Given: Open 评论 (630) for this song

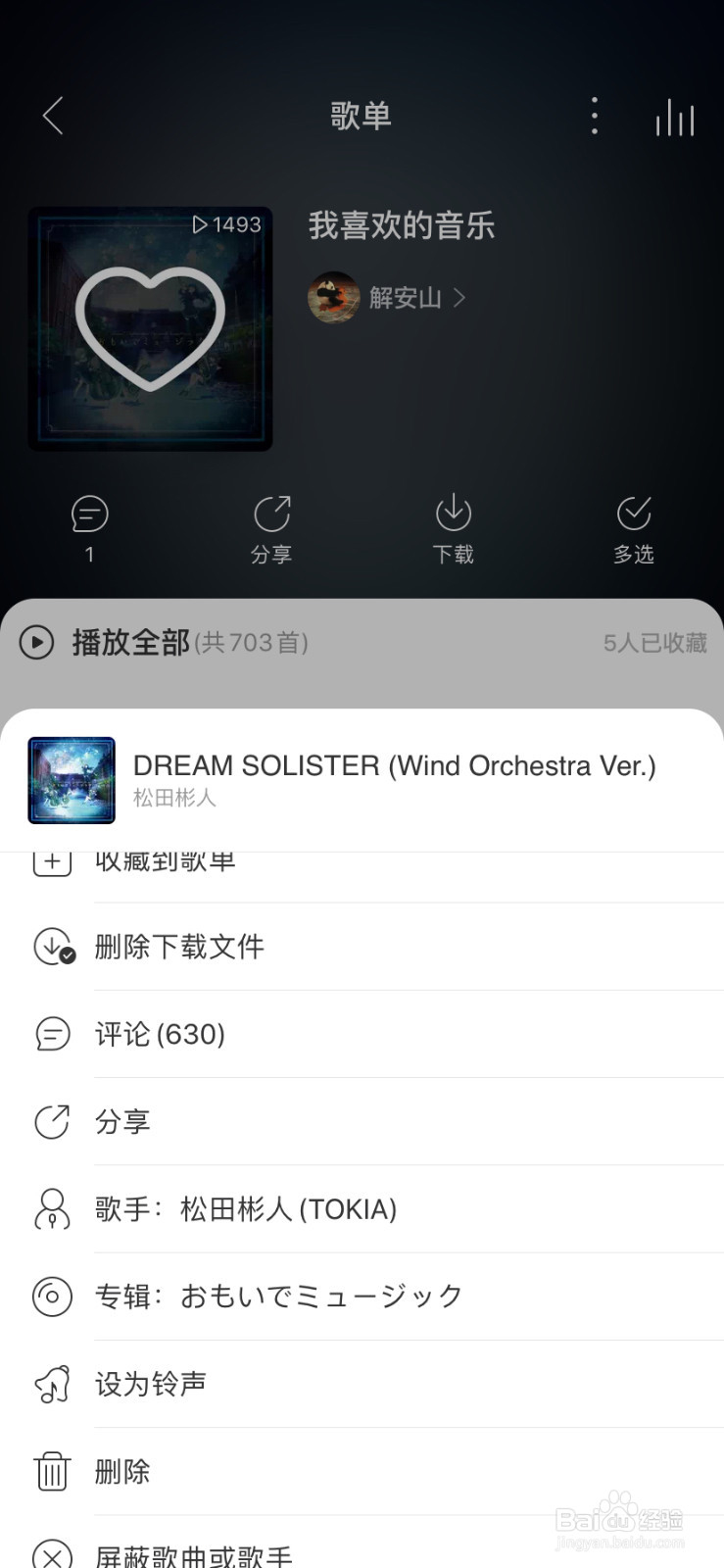Looking at the screenshot, I should [x=160, y=1034].
